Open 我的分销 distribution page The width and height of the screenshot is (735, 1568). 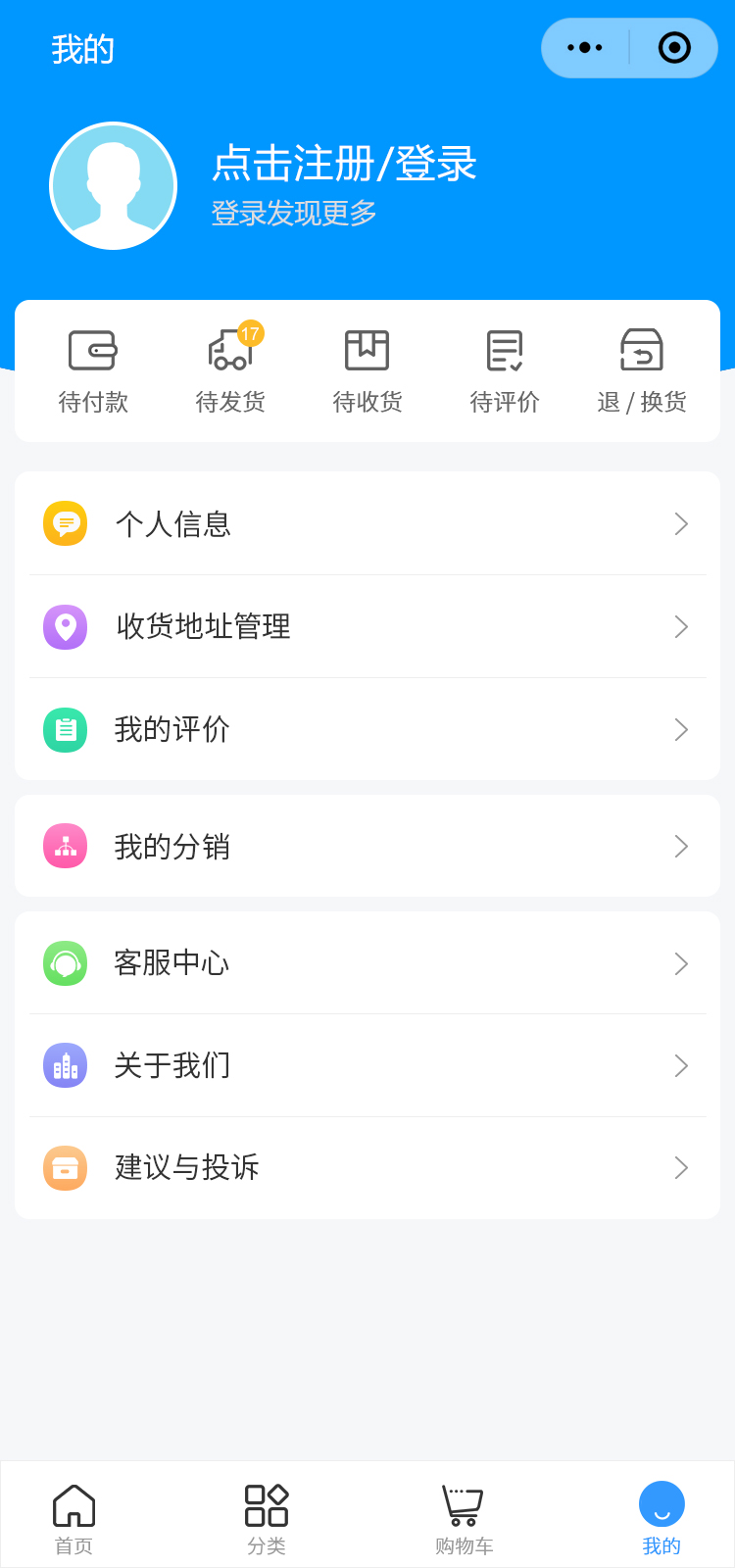pyautogui.click(x=367, y=847)
